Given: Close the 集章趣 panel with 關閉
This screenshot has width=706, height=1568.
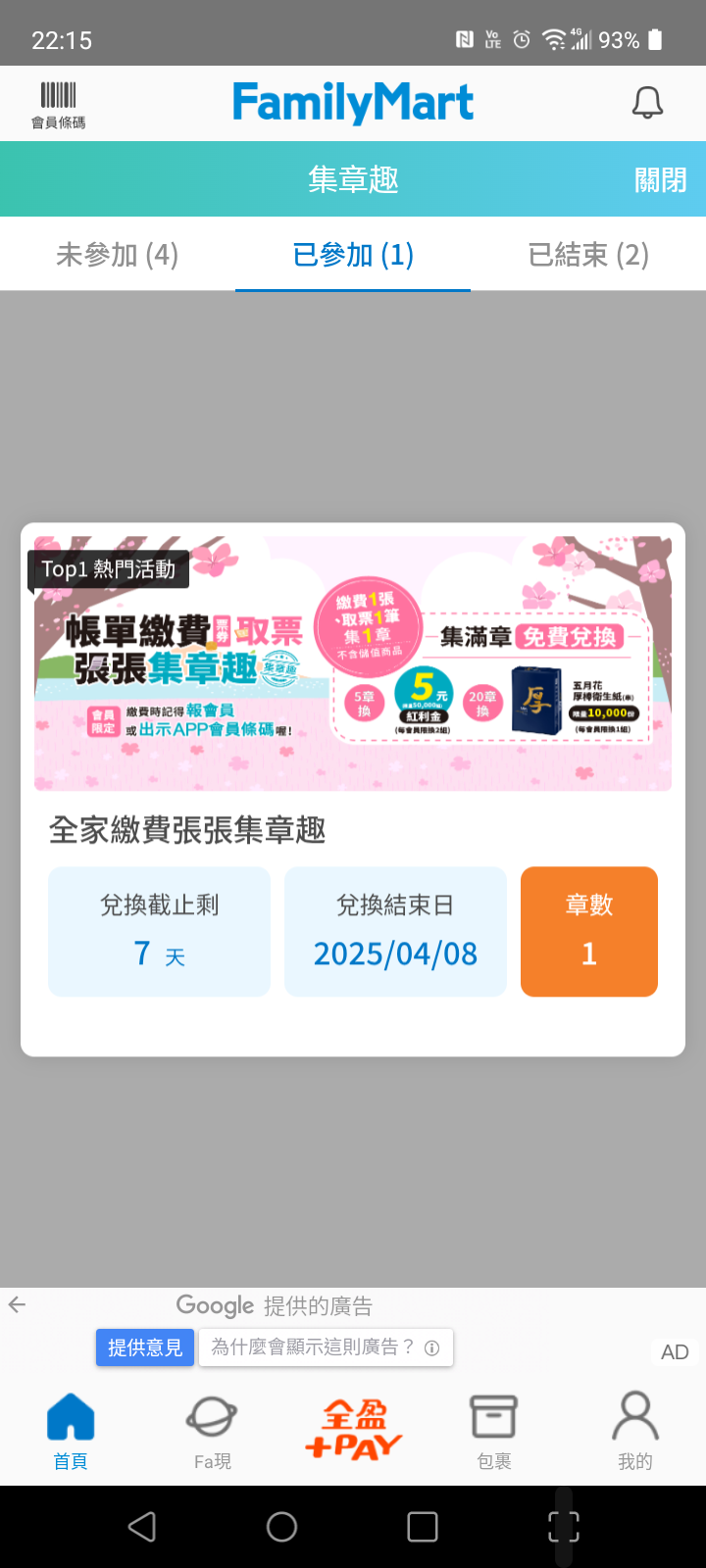Looking at the screenshot, I should (x=660, y=180).
